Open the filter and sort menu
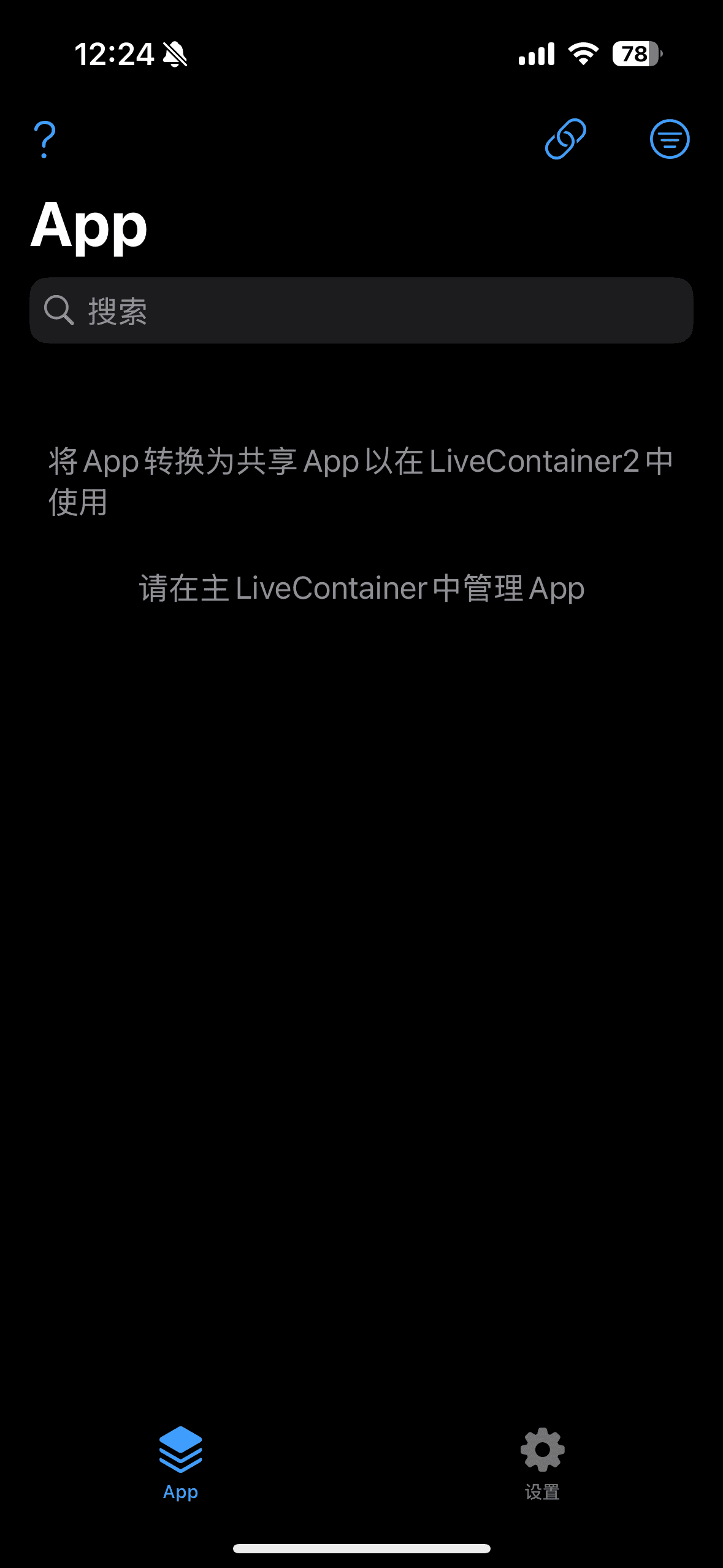This screenshot has width=723, height=1568. click(x=669, y=139)
